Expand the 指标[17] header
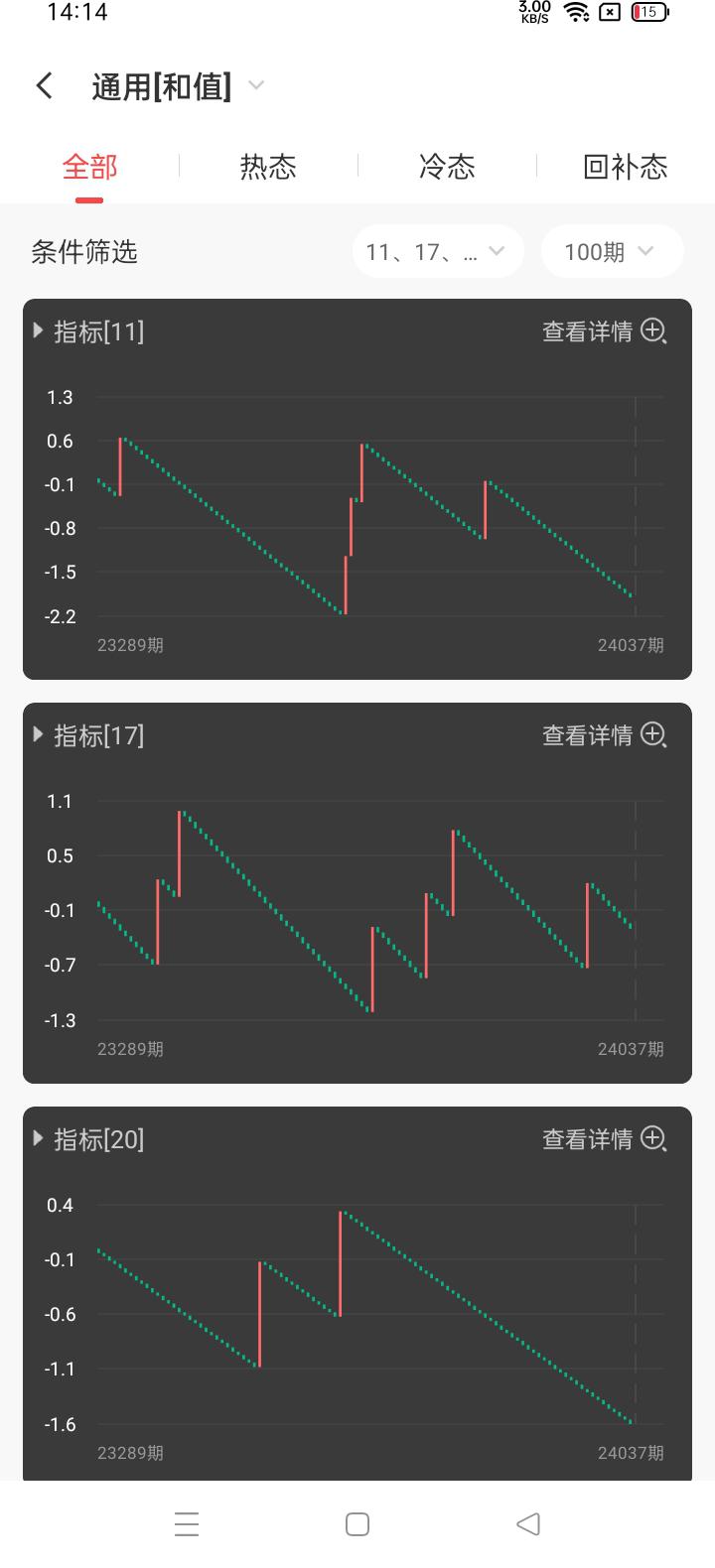This screenshot has height=1568, width=715. [x=89, y=735]
